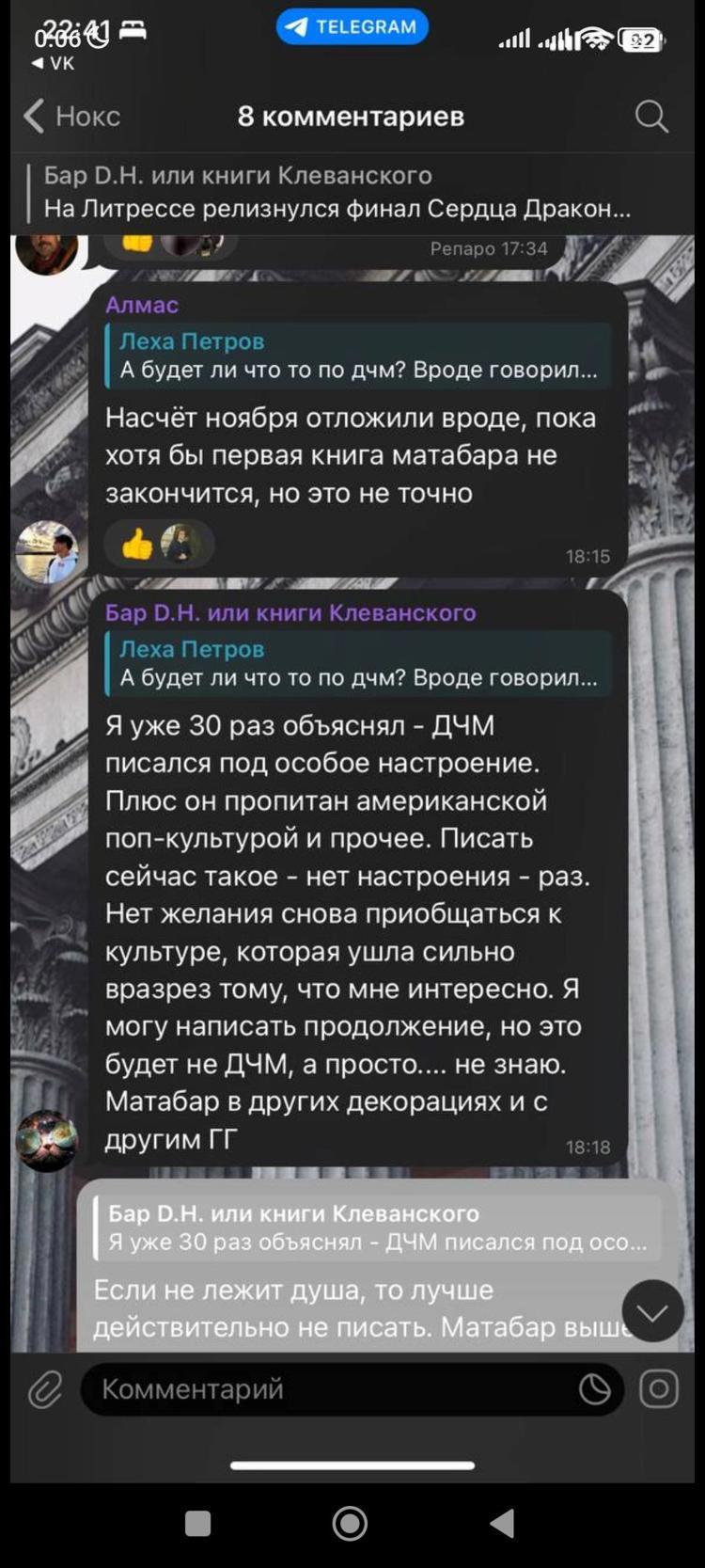Jump to the quoted 'Я уже 30 раз объяснял' message
The image size is (705, 1568).
(x=376, y=1227)
